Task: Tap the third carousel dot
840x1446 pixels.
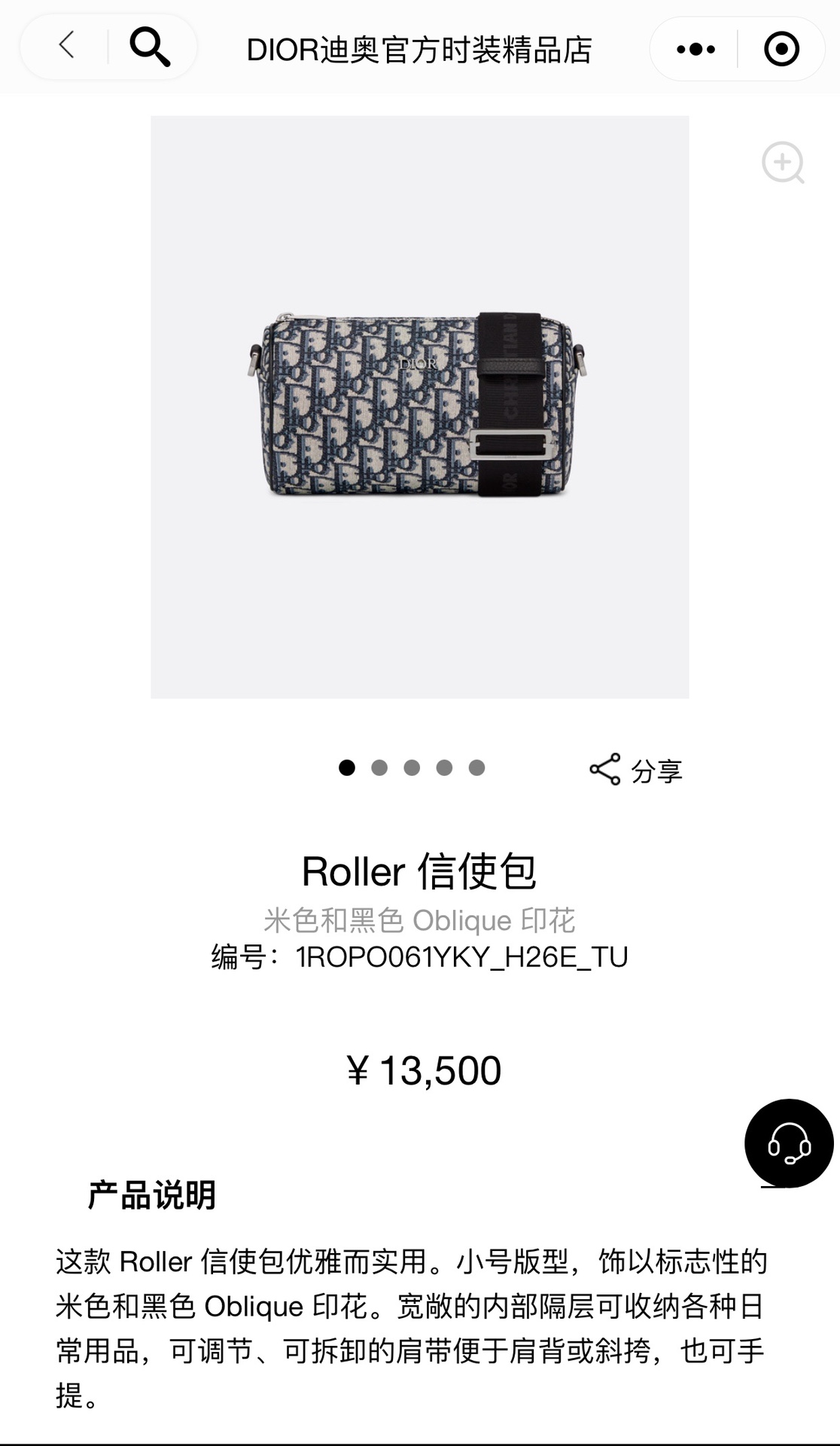Action: click(x=410, y=766)
